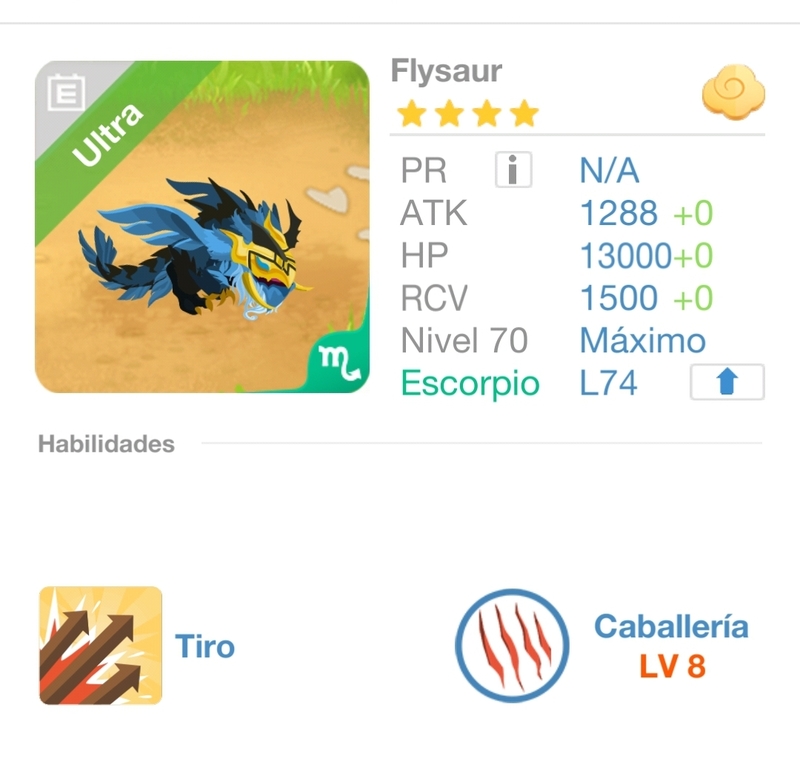Image resolution: width=800 pixels, height=778 pixels.
Task: Open the Caballería LV 8 ability
Action: coord(512,646)
